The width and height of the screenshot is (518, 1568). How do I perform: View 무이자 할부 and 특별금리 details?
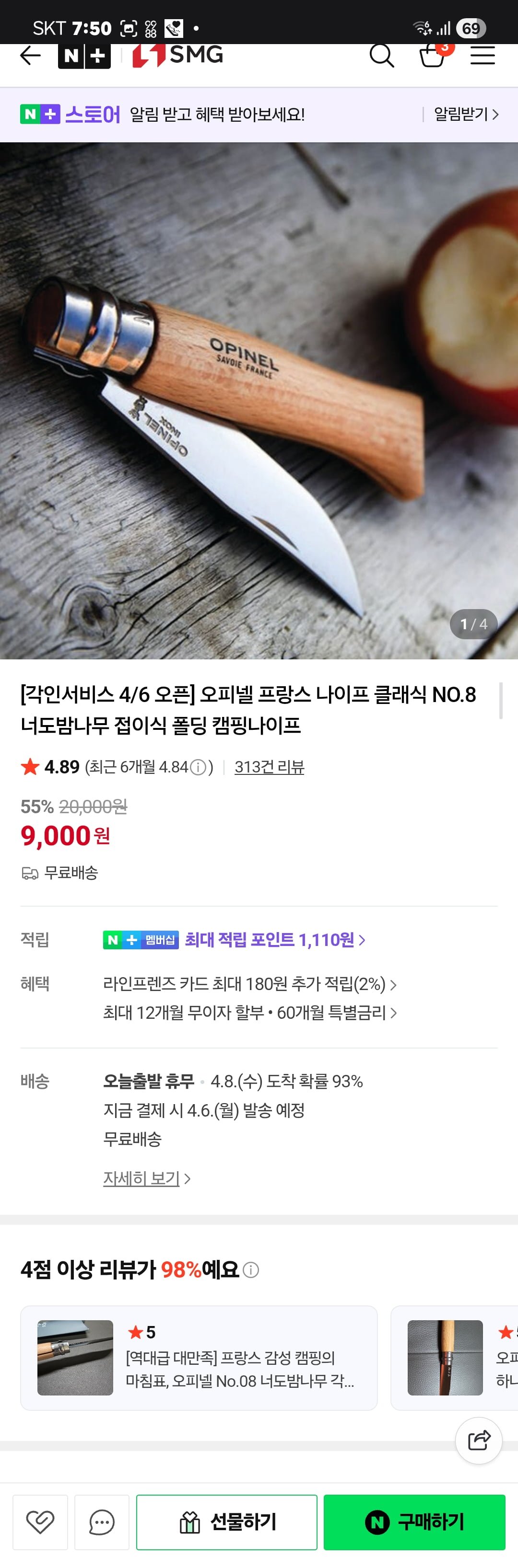(249, 1013)
